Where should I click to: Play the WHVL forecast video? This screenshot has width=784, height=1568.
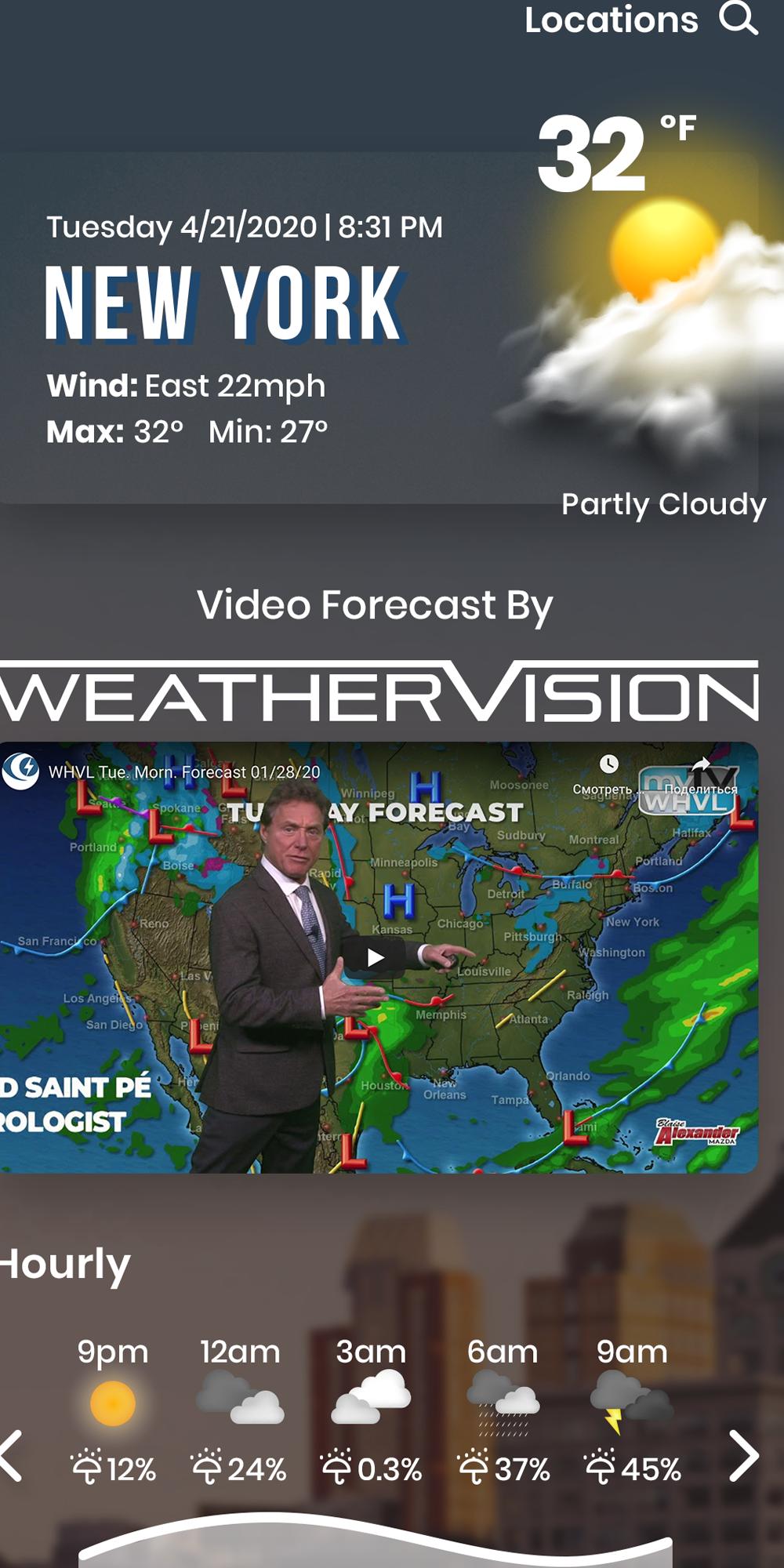click(376, 957)
